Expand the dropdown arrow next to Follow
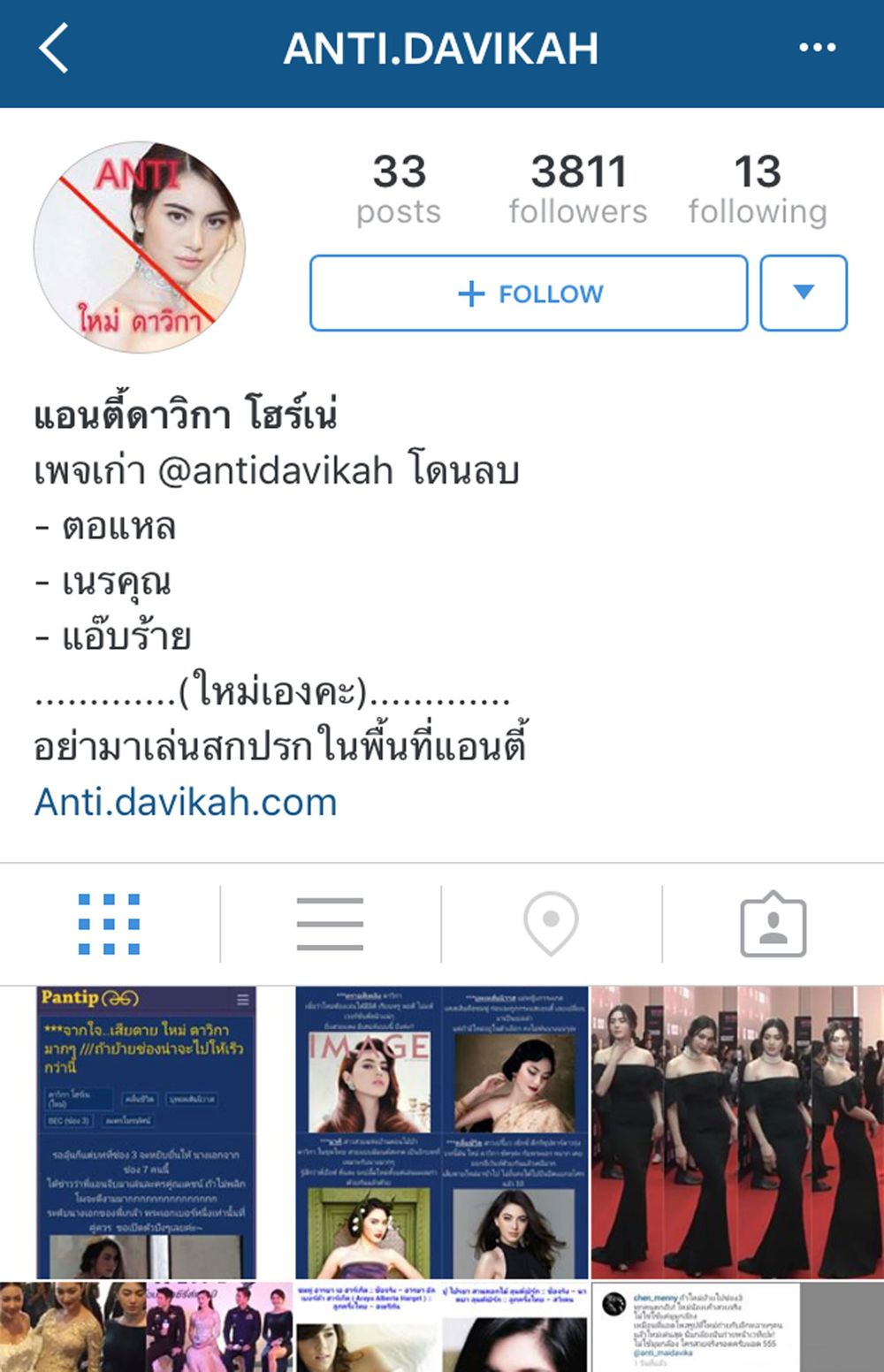 tap(803, 293)
